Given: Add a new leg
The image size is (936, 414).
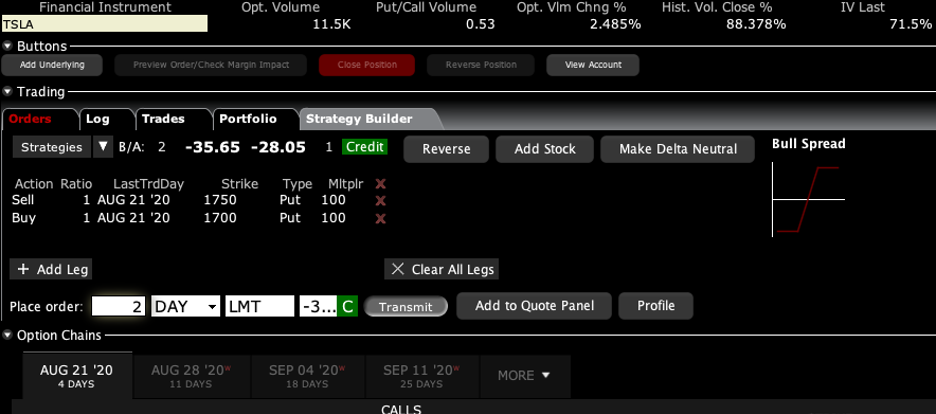Looking at the screenshot, I should tap(53, 269).
